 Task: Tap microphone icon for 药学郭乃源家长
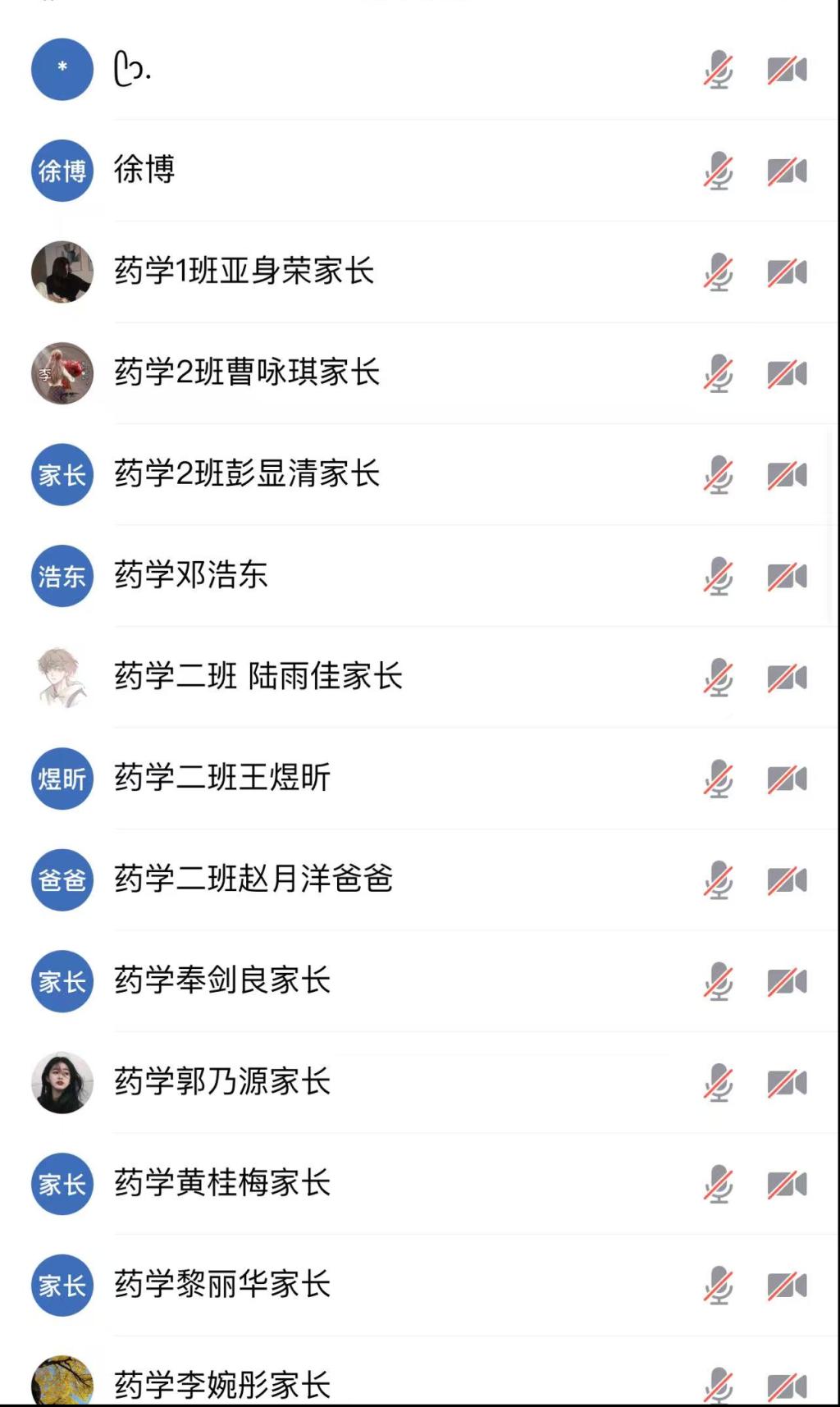pyautogui.click(x=718, y=1083)
